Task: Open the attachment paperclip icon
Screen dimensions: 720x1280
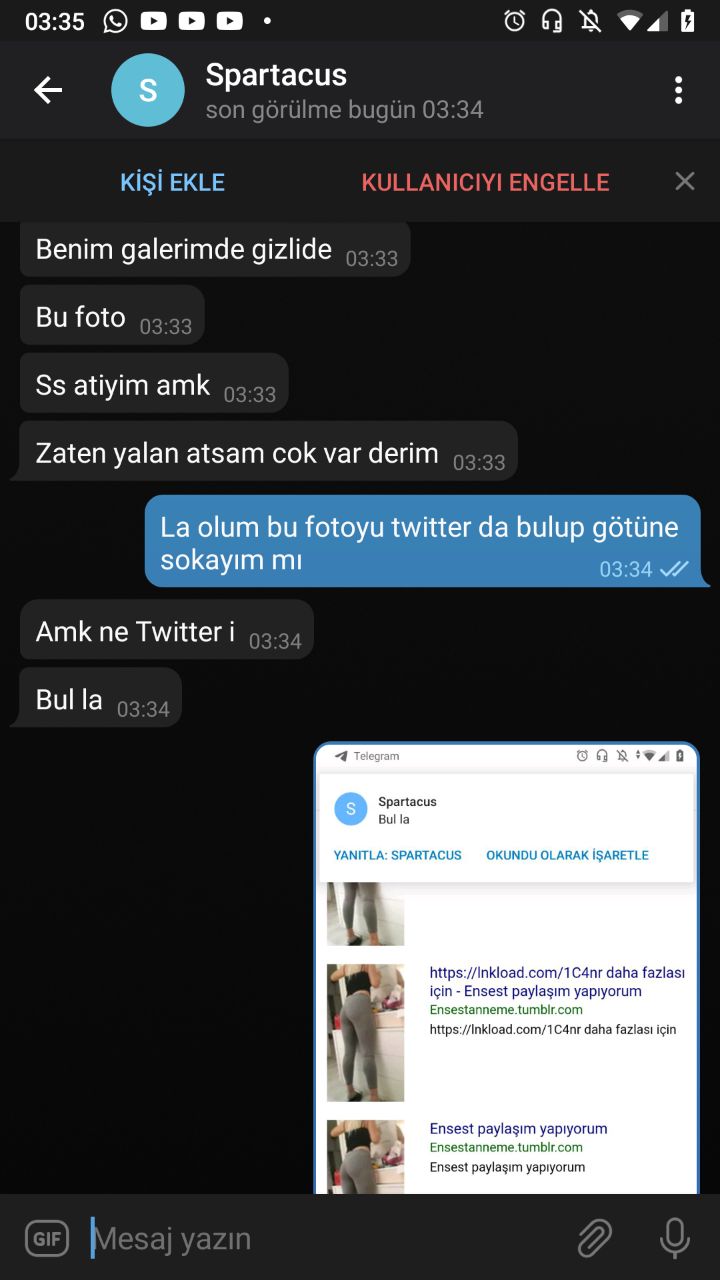Action: 594,1237
